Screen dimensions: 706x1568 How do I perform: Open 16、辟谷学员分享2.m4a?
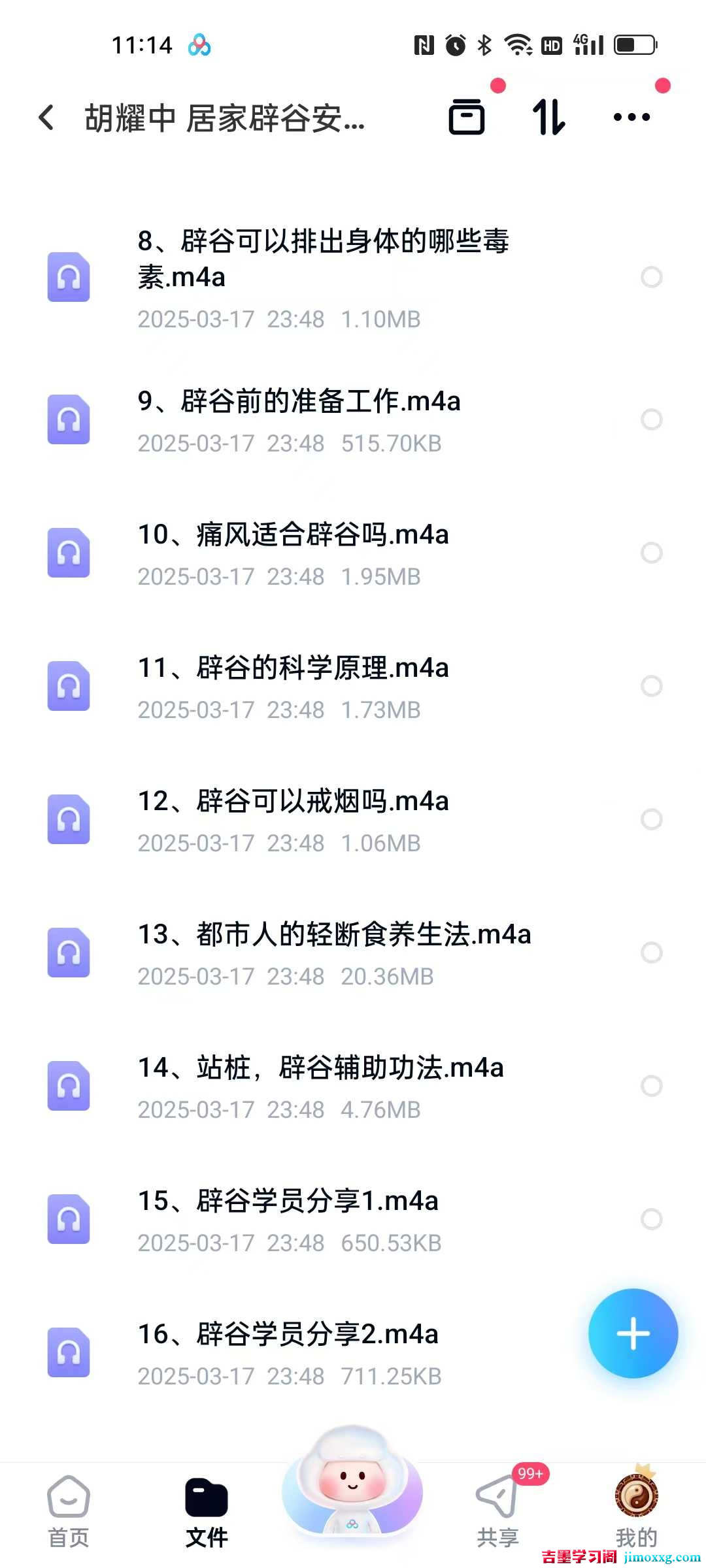(x=288, y=1335)
